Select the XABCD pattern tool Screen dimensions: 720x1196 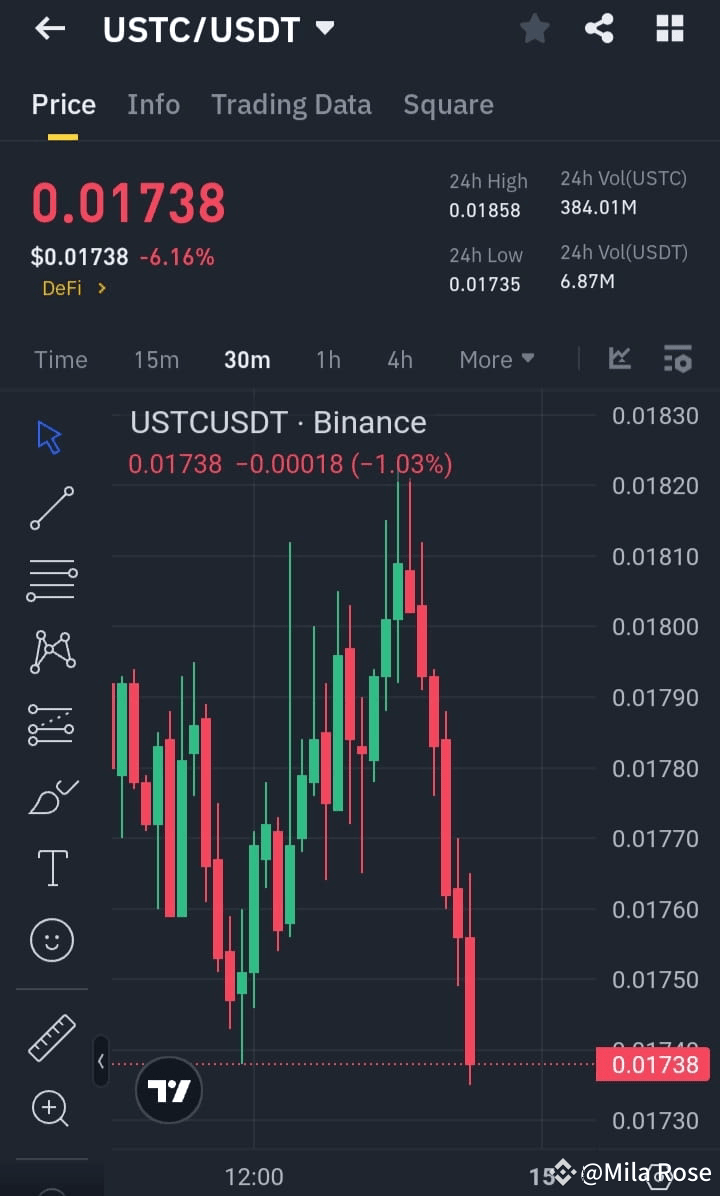pyautogui.click(x=51, y=652)
